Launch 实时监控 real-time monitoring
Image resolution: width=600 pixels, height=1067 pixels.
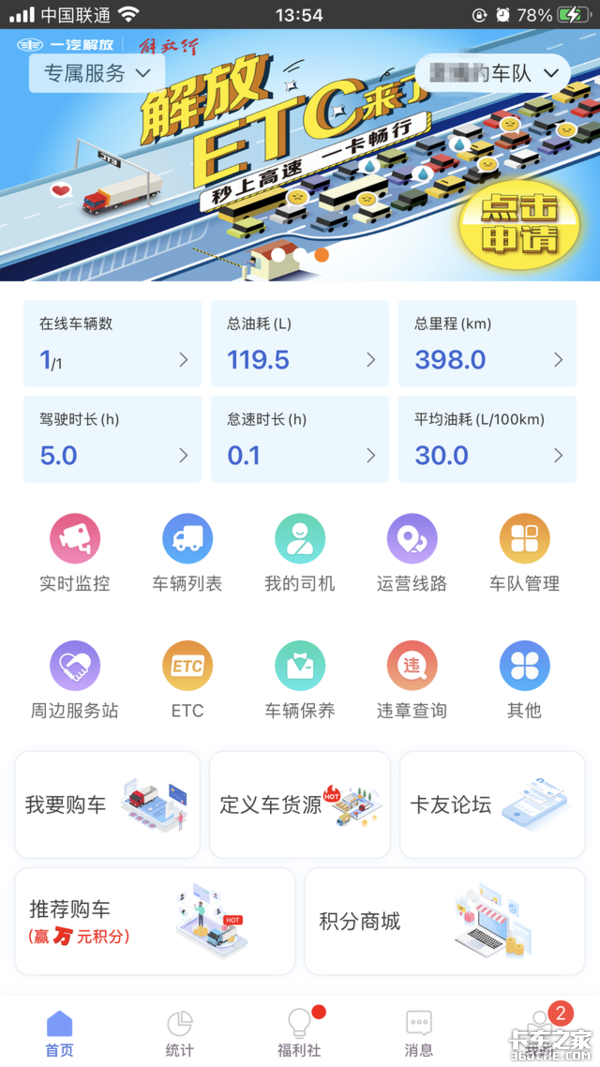point(75,553)
